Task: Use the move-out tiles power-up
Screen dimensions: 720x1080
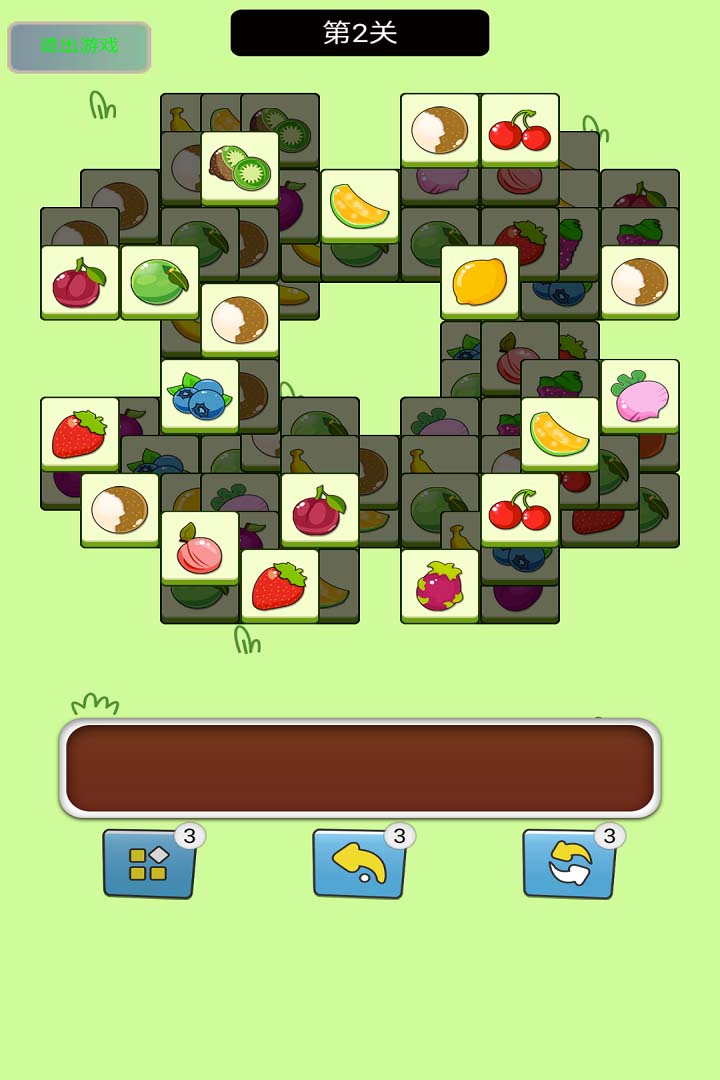Action: 149,863
